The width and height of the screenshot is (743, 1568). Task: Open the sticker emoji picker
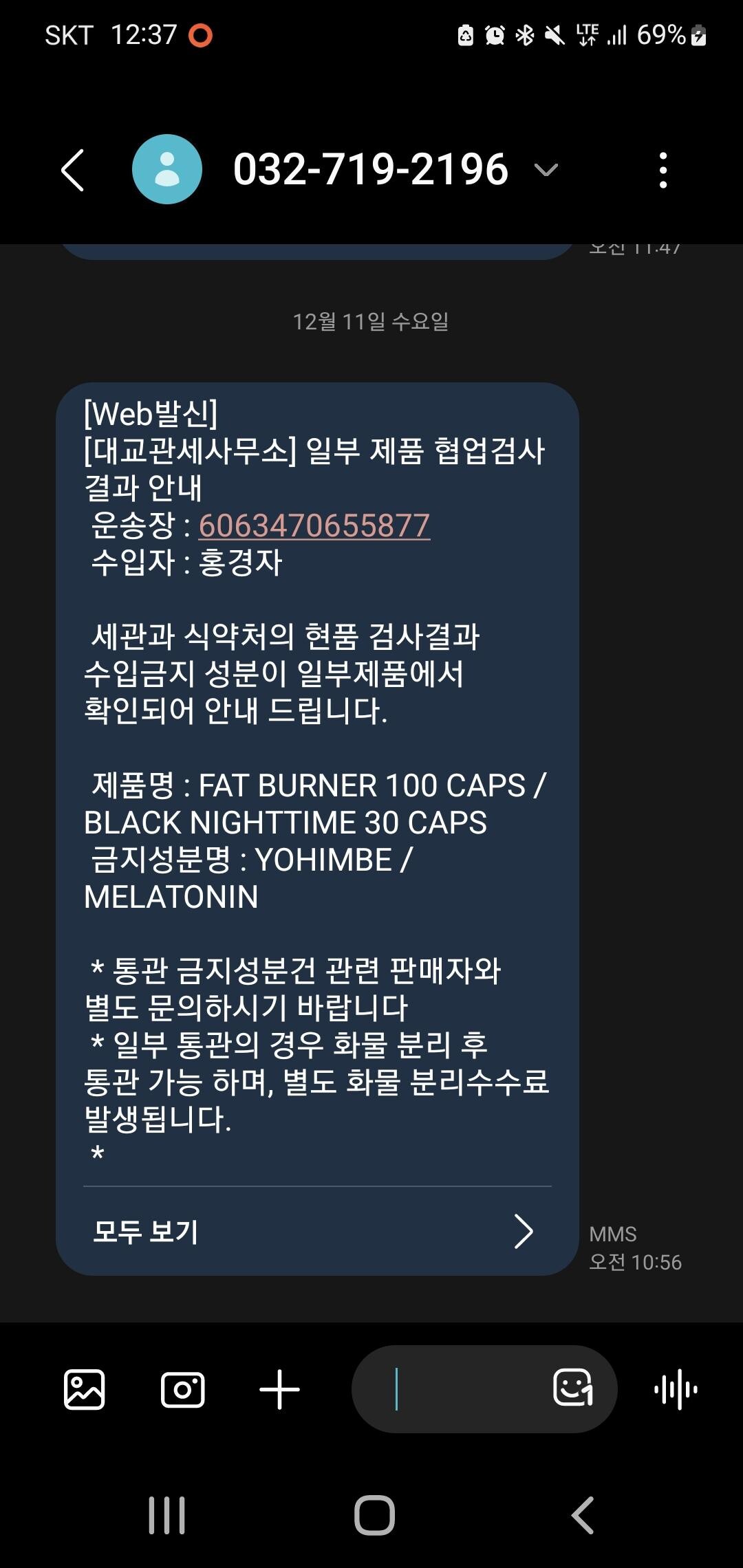(573, 1387)
